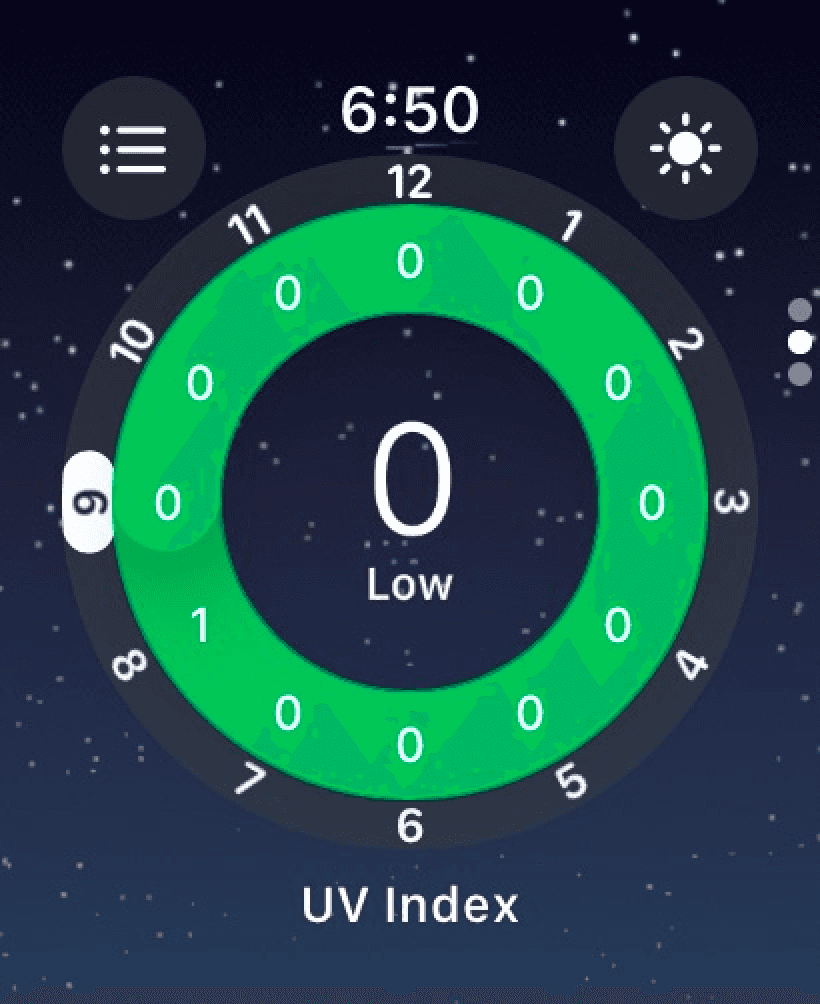Open the locations list button
The width and height of the screenshot is (820, 1004).
click(x=133, y=149)
